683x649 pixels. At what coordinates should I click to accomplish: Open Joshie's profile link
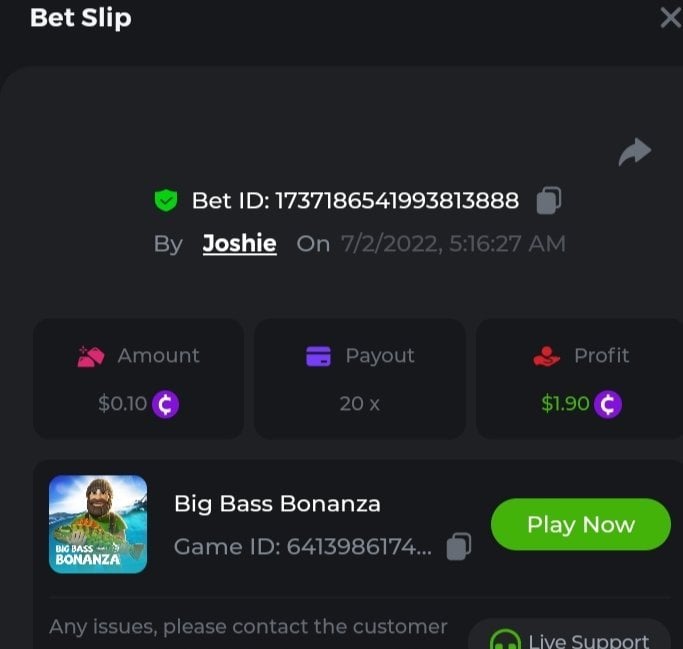click(239, 243)
